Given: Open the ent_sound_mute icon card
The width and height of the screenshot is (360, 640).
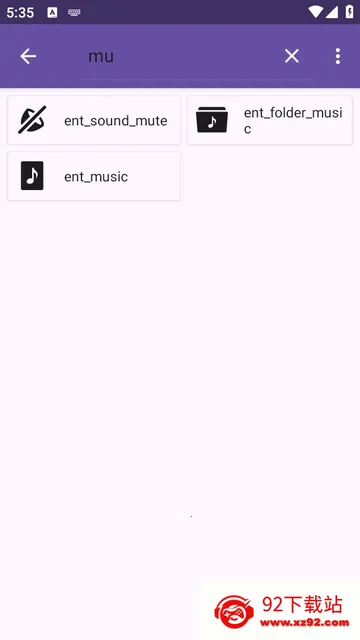Looking at the screenshot, I should (94, 120).
